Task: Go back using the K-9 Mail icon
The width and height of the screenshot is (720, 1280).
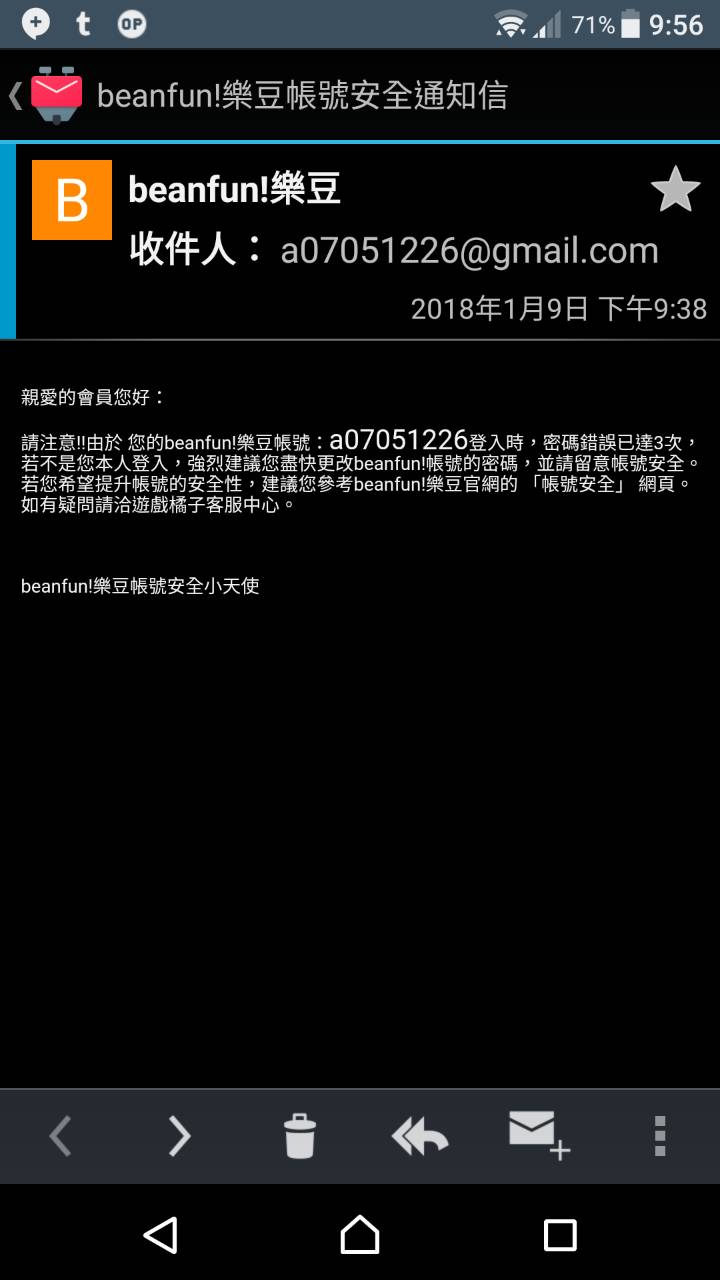Action: pos(48,95)
